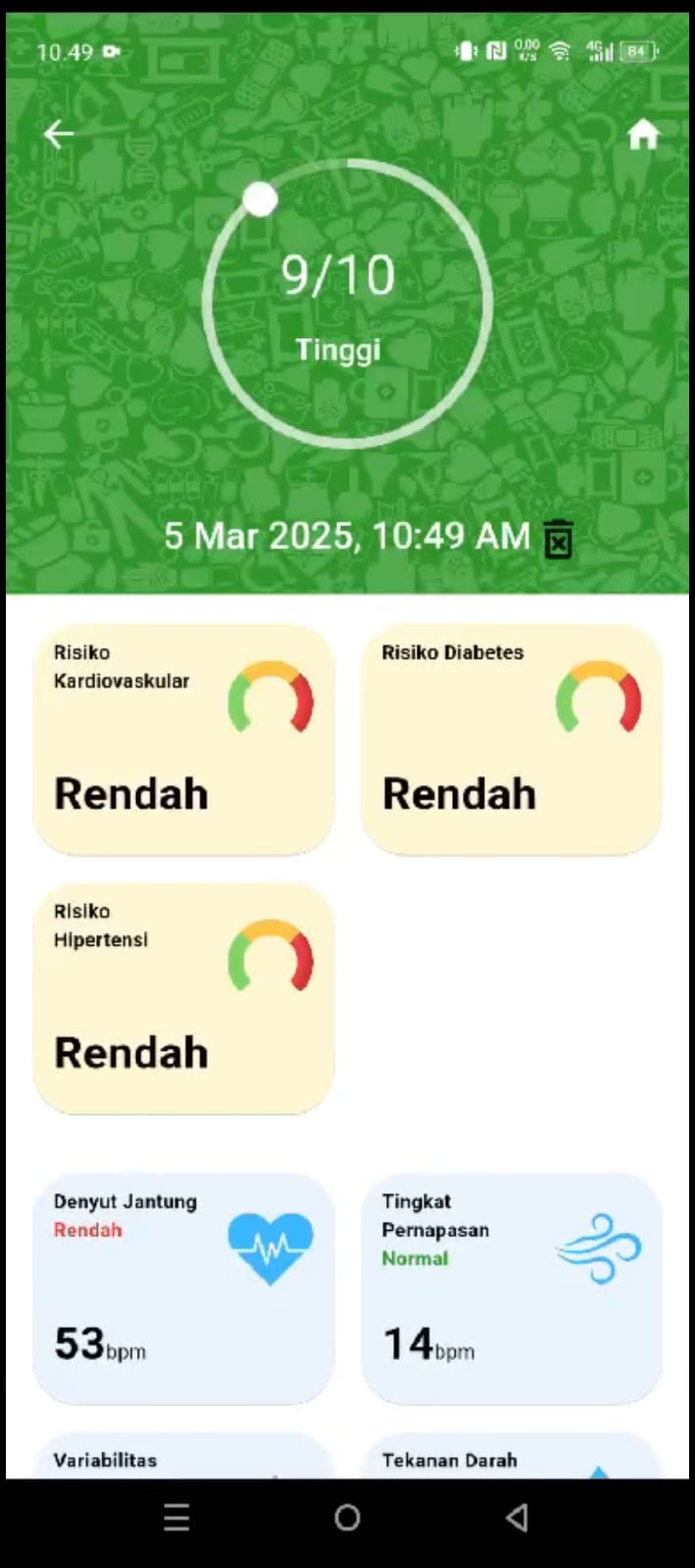Return to the app home screen

[643, 134]
